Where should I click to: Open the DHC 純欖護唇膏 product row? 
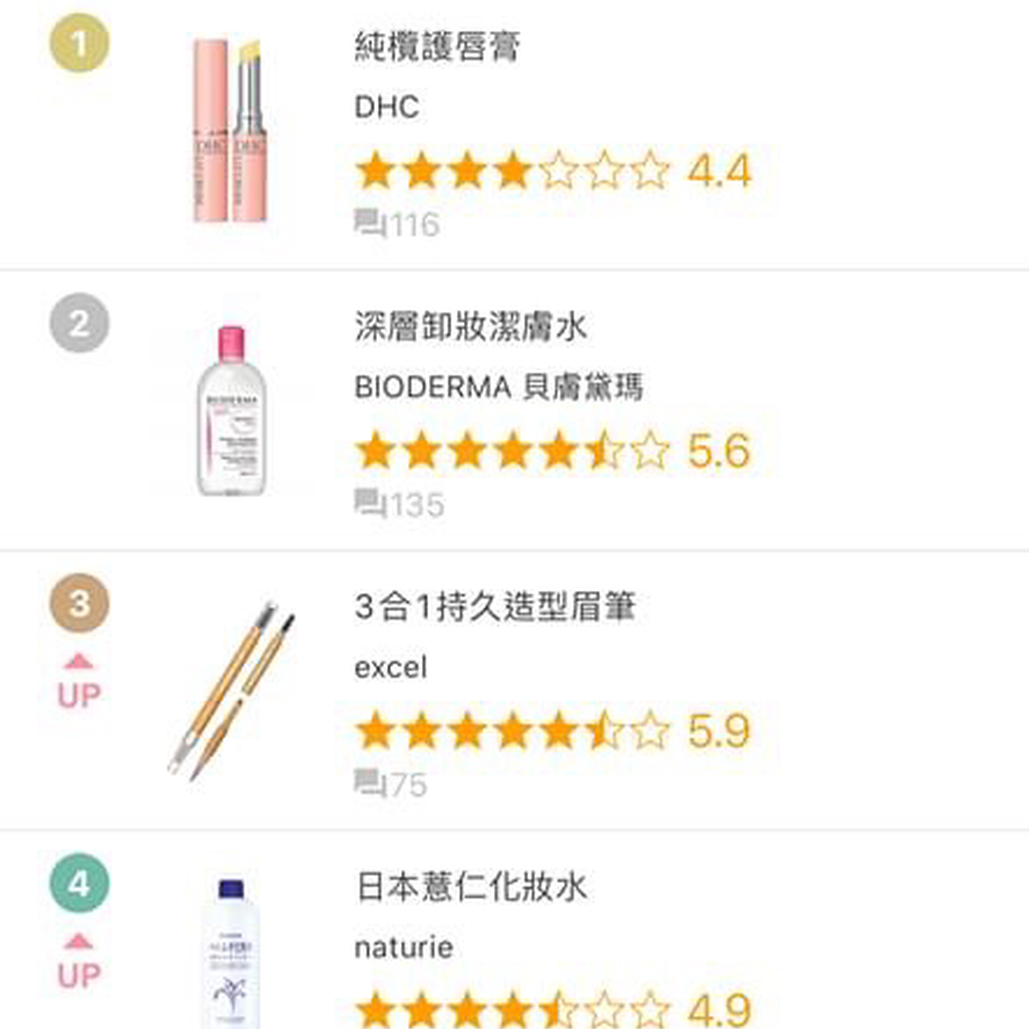pos(437,48)
